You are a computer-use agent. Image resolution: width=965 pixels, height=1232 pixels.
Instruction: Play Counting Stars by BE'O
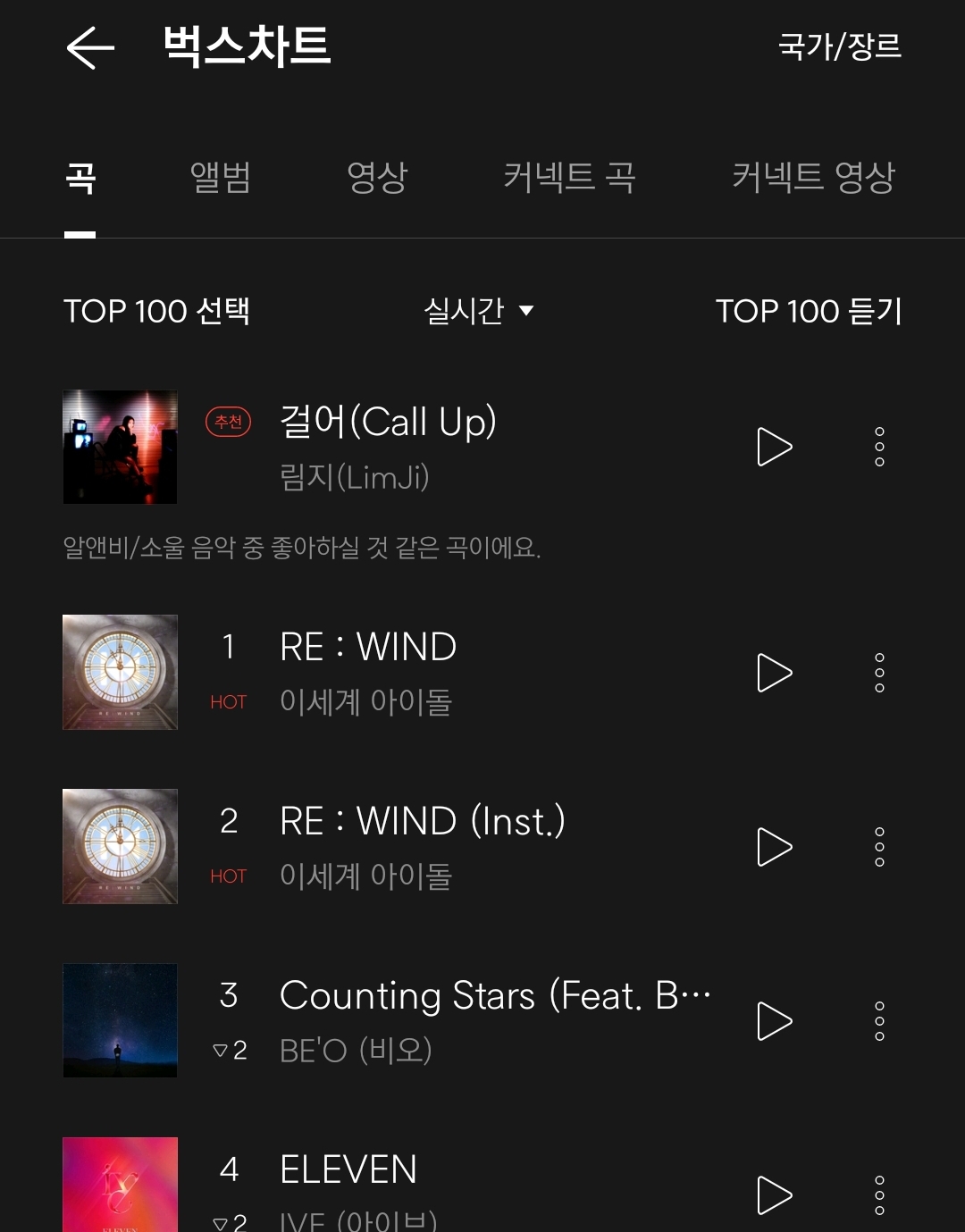774,1021
